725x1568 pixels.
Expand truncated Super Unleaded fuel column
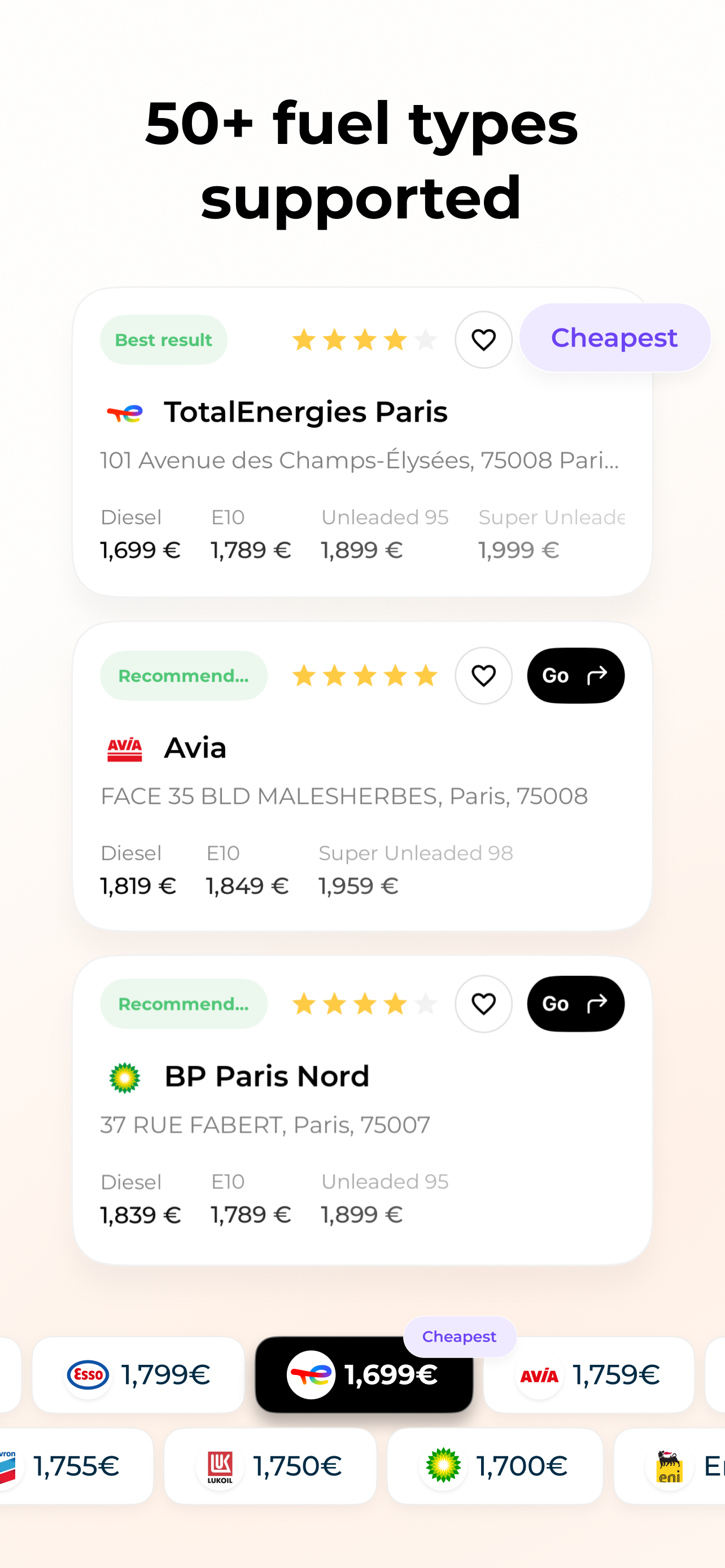[x=552, y=517]
